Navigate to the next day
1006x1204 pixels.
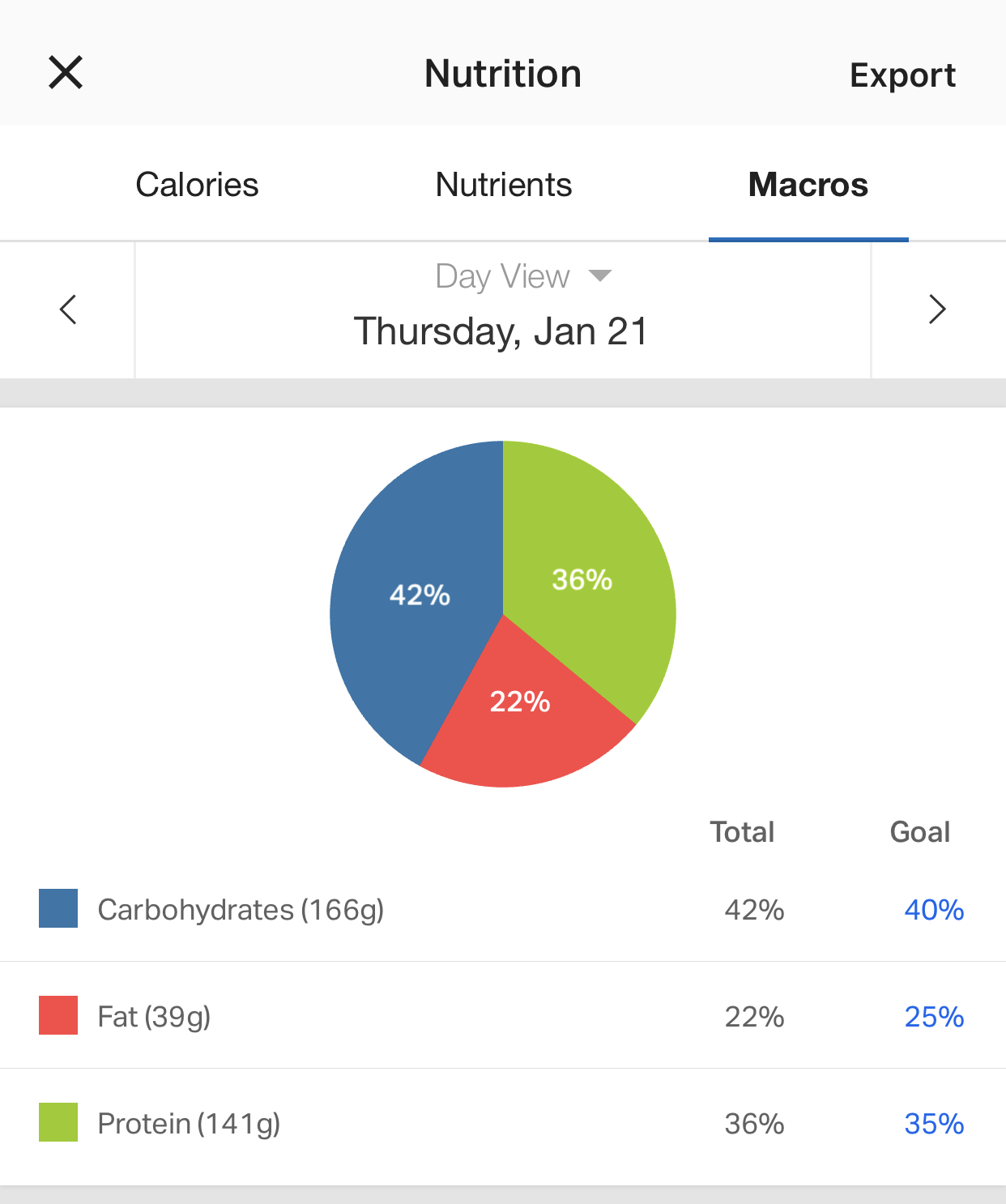point(937,310)
